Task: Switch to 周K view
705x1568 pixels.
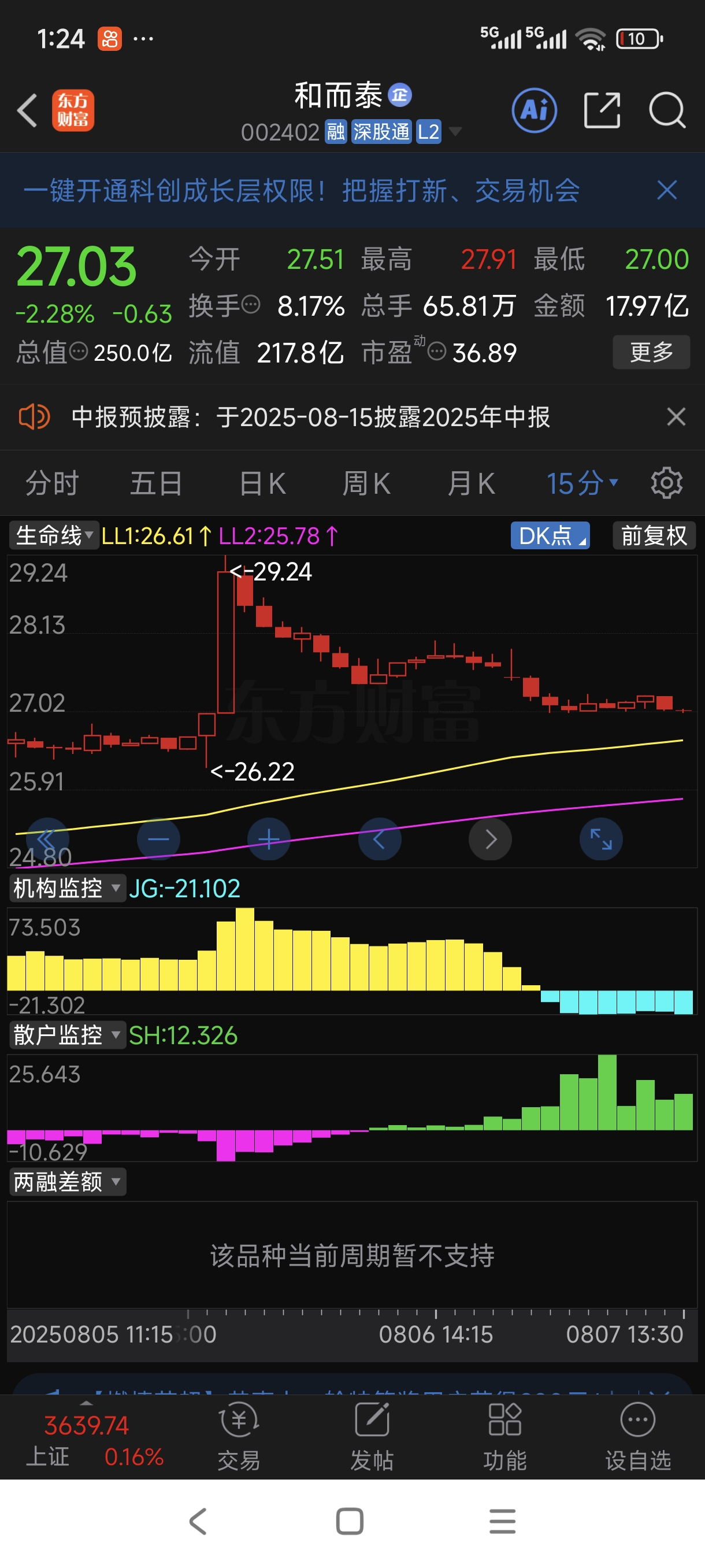Action: [x=366, y=483]
